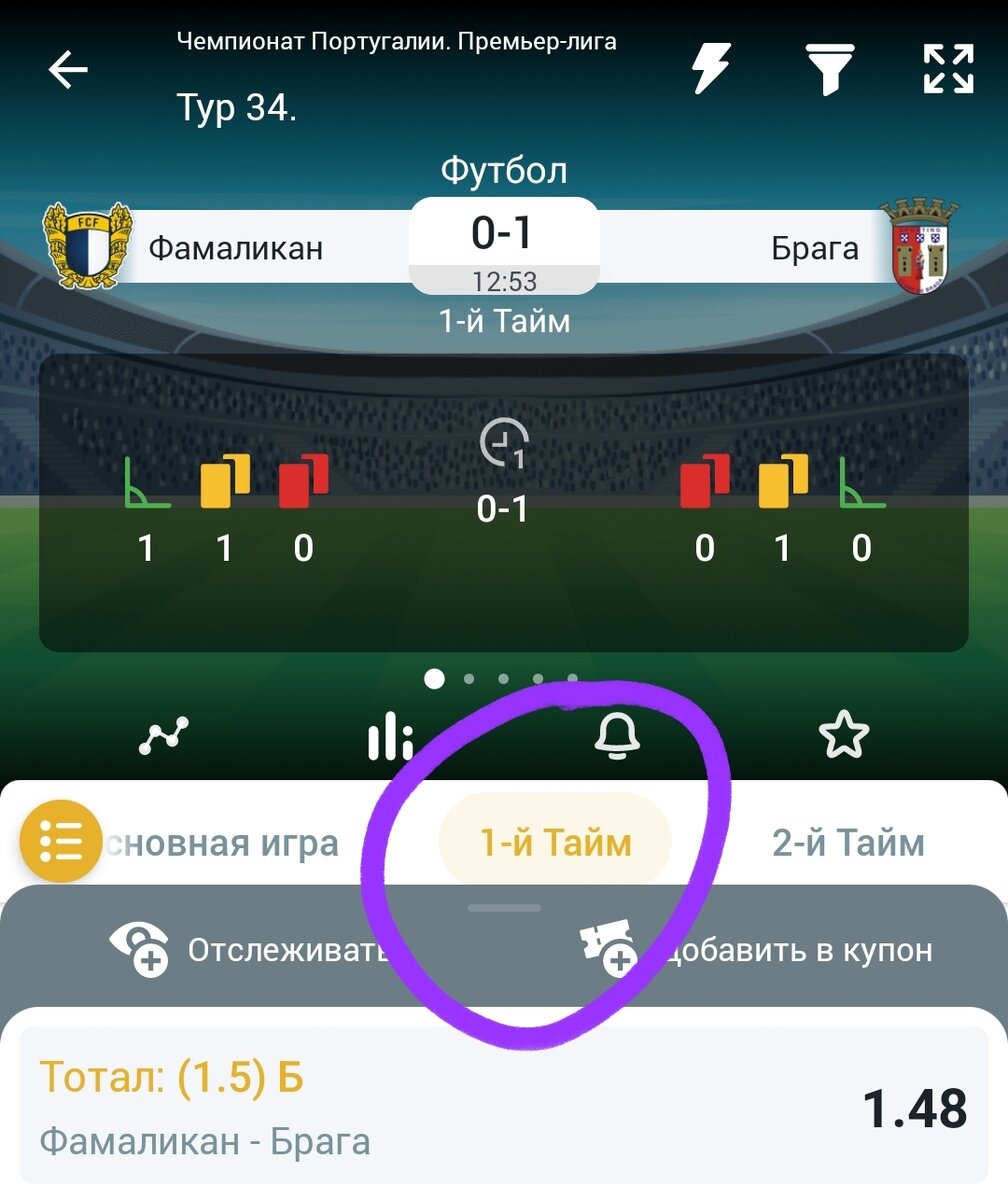Tap the lightning bolt icon
The width and height of the screenshot is (1008, 1200).
pos(711,70)
